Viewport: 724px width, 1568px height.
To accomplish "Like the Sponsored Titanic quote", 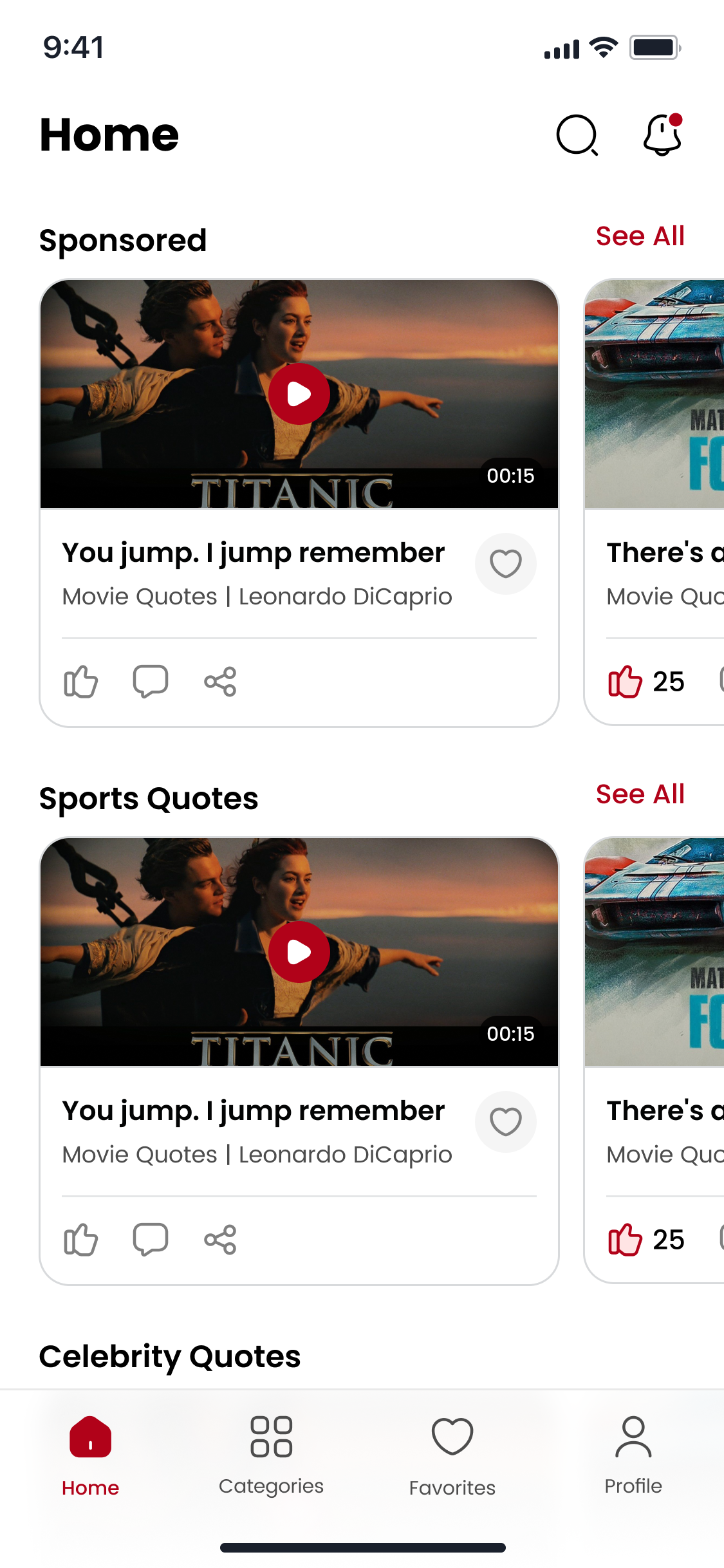I will tap(81, 682).
